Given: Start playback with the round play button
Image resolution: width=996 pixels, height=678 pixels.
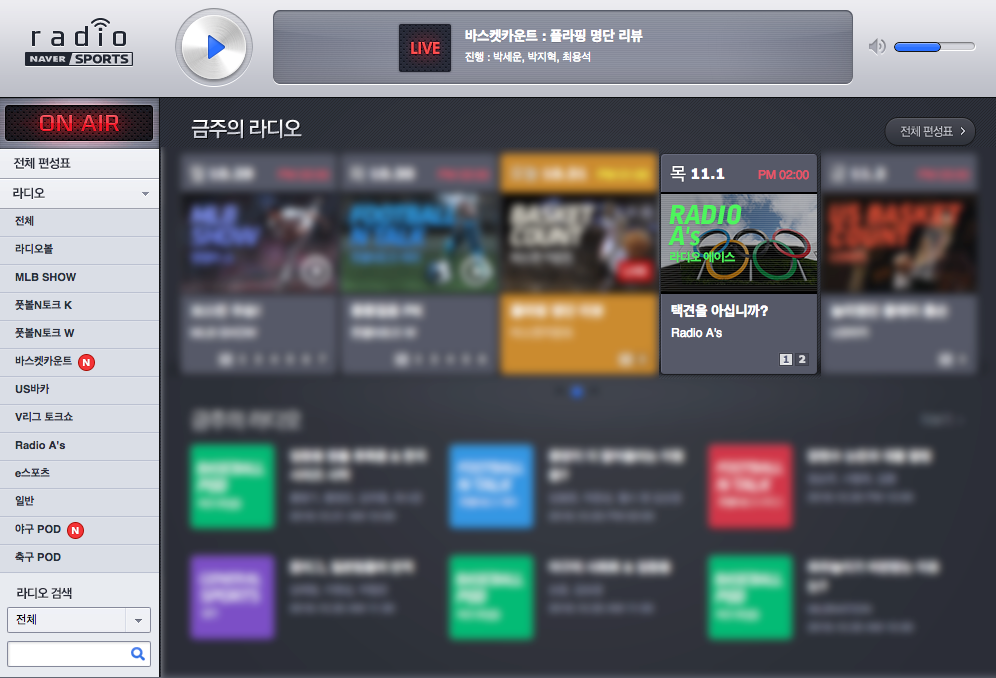Looking at the screenshot, I should [x=214, y=47].
